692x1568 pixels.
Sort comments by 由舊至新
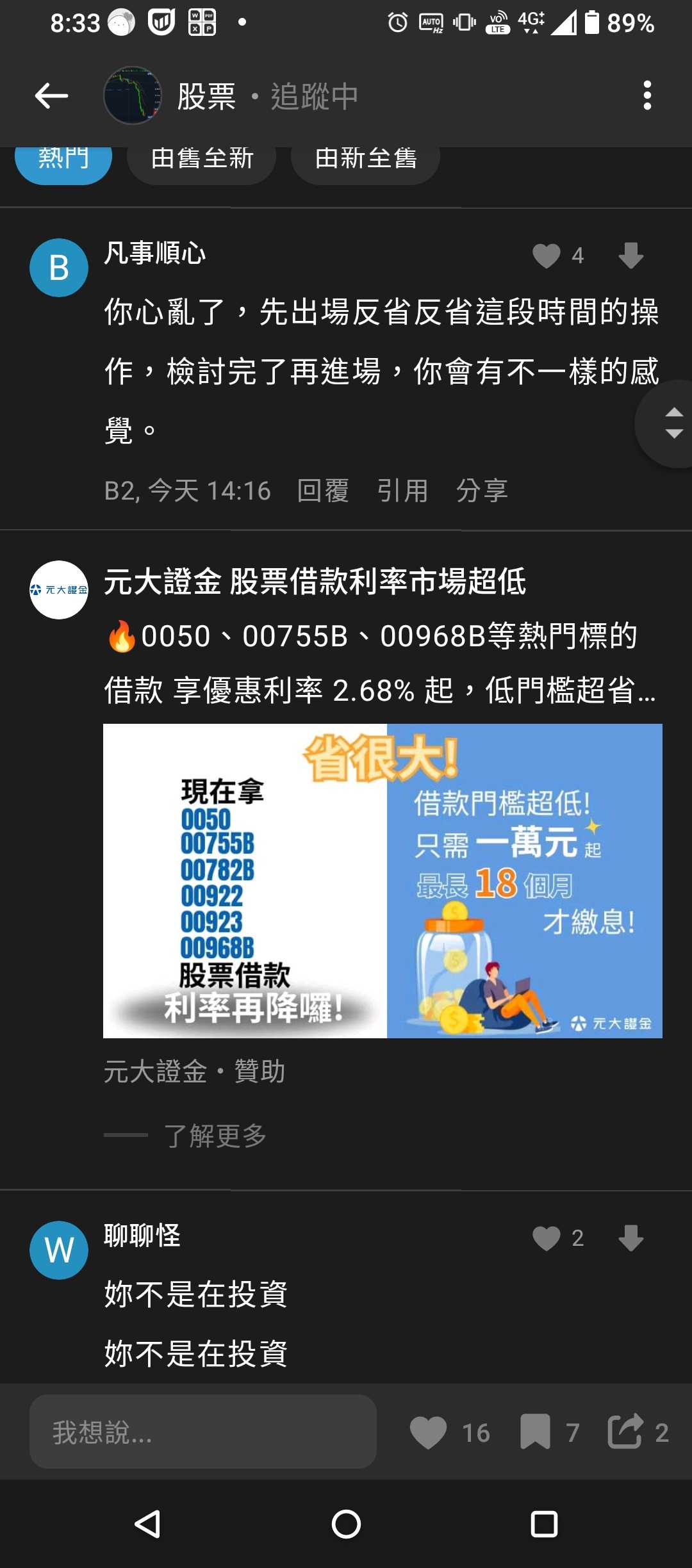coord(202,160)
